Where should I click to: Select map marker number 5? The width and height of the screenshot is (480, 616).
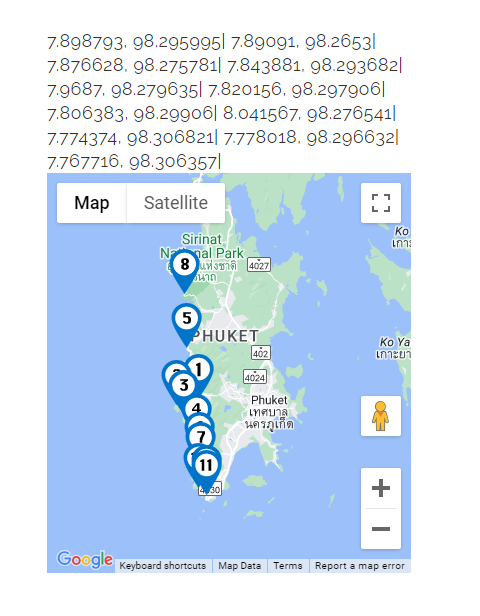(x=187, y=319)
